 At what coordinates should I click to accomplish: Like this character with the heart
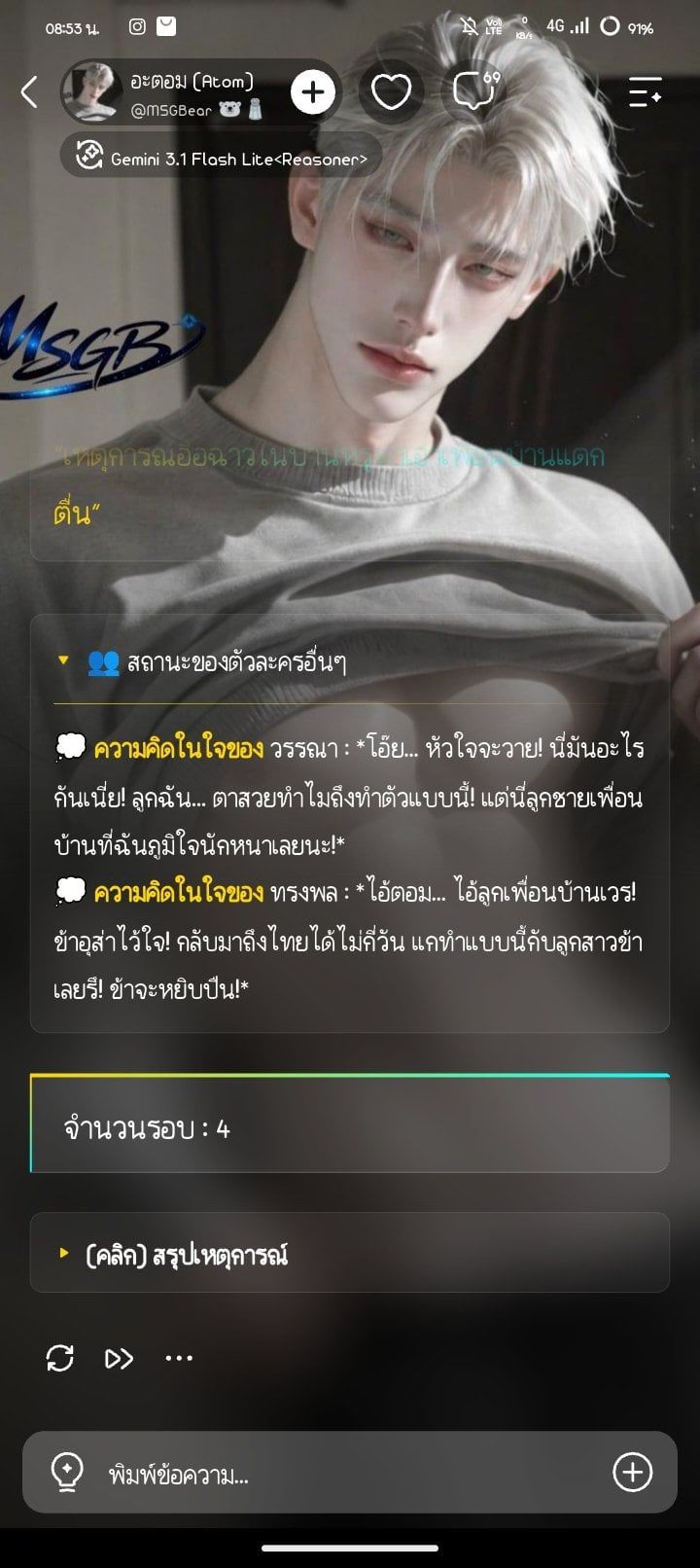[x=392, y=92]
